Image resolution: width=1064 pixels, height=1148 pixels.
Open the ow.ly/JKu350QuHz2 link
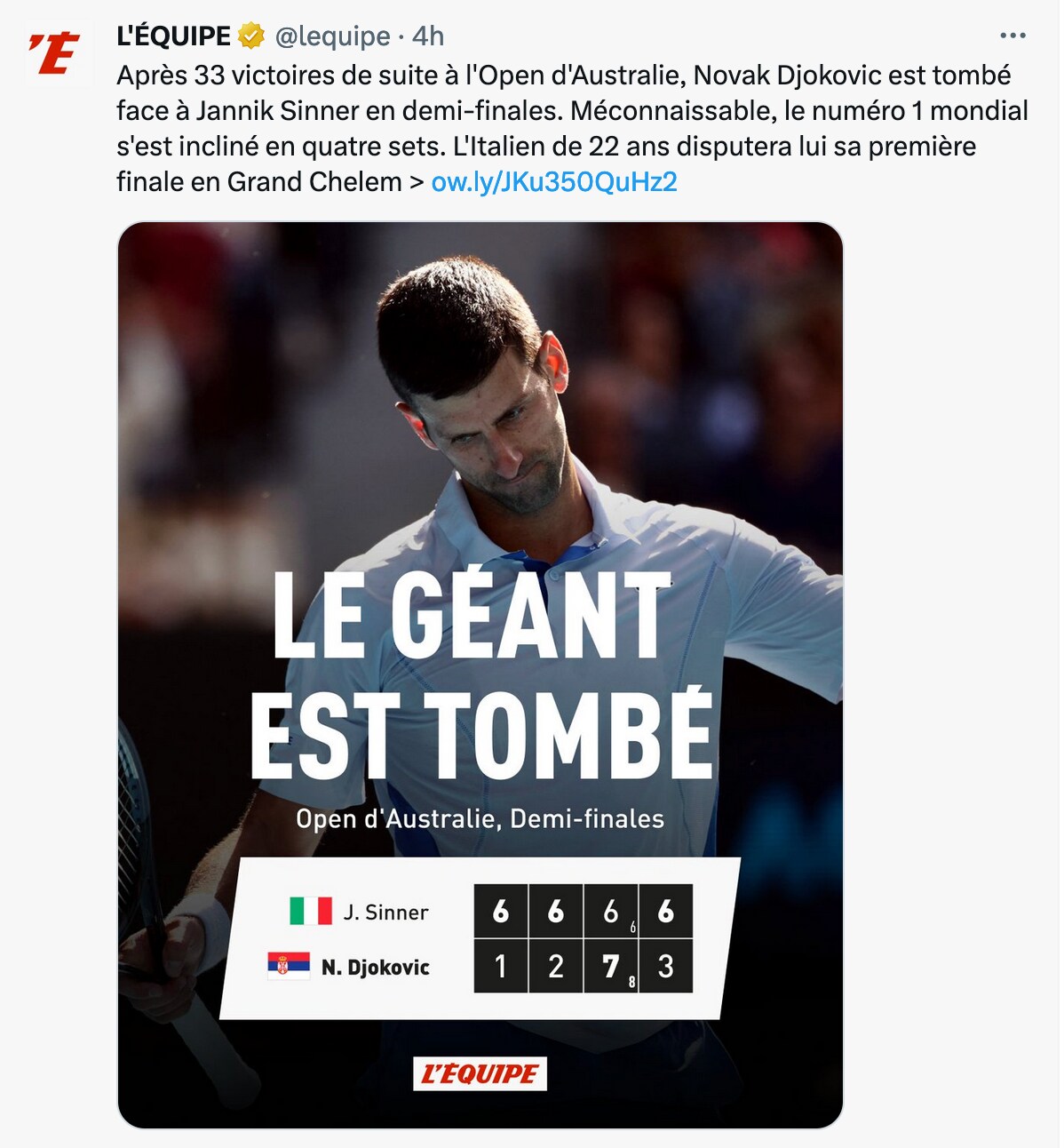[x=554, y=182]
